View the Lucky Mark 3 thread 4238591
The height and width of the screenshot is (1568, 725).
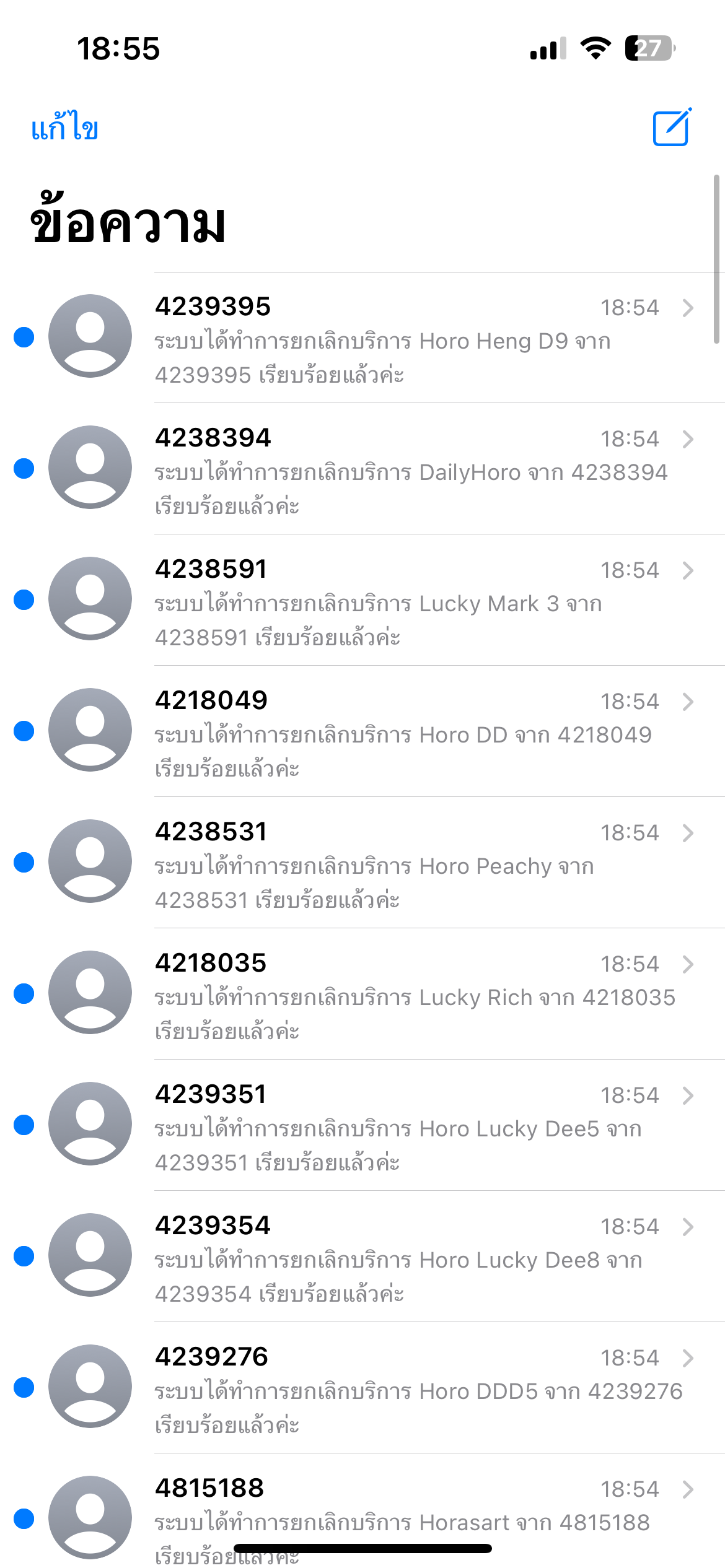point(362,600)
